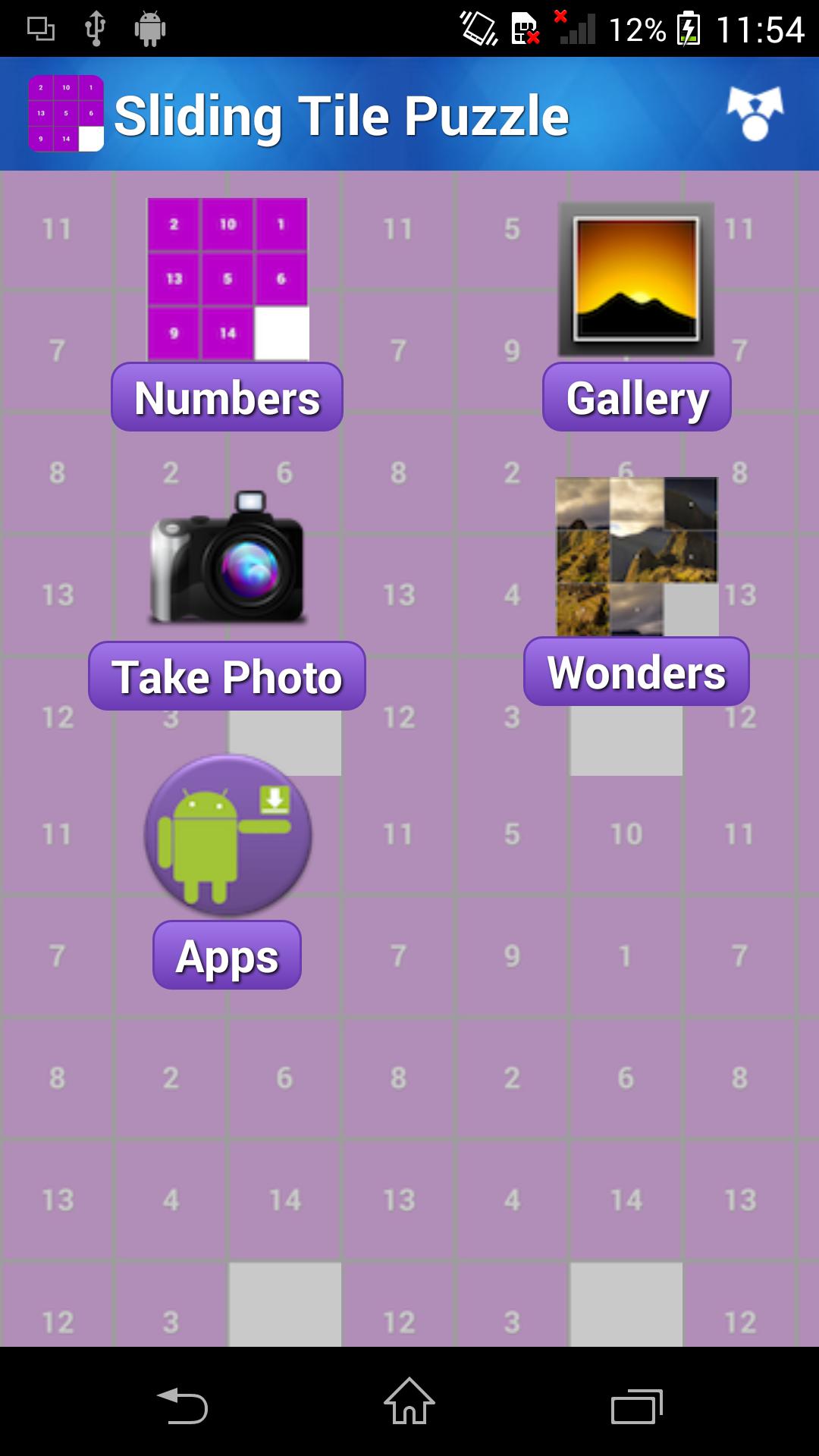Viewport: 819px width, 1456px height.
Task: Tap the Apps button label
Action: (227, 955)
